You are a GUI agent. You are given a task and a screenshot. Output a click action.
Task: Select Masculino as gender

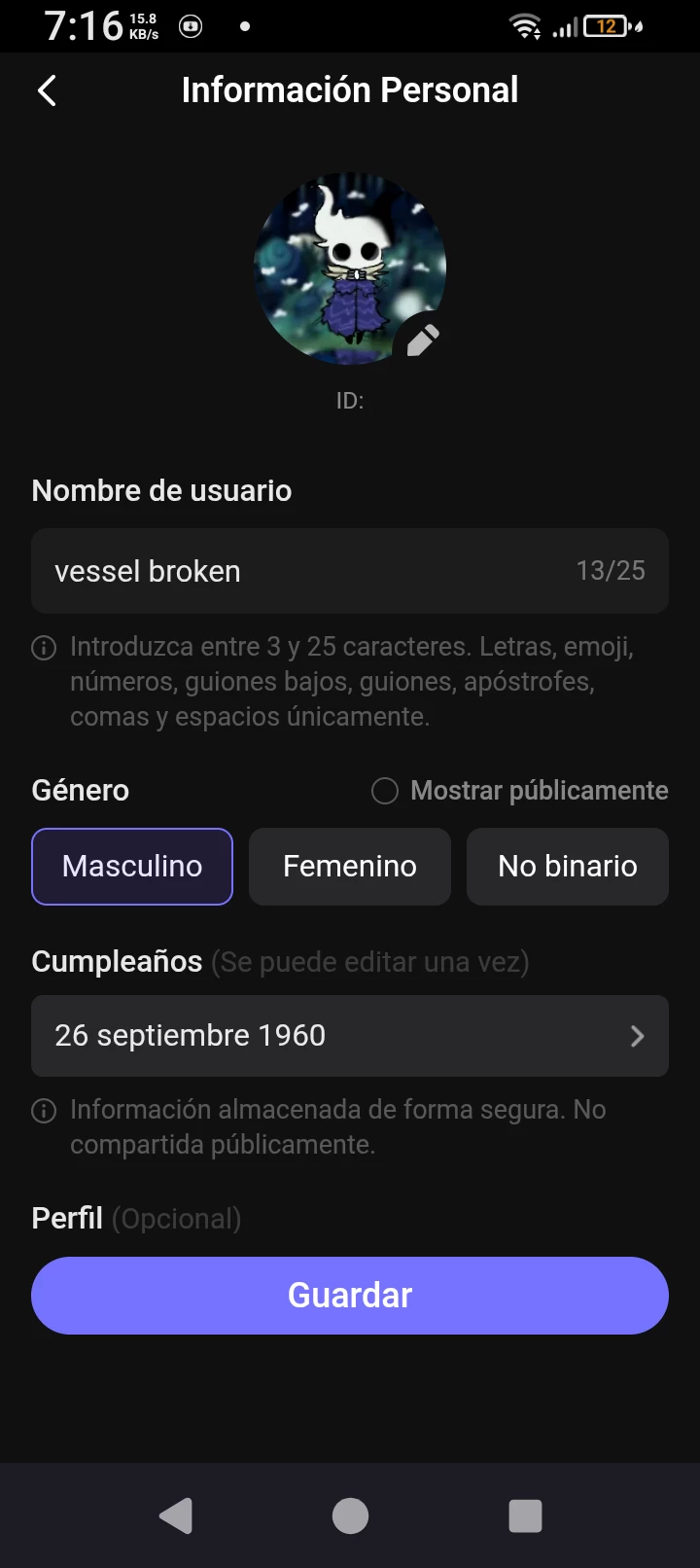(x=132, y=867)
